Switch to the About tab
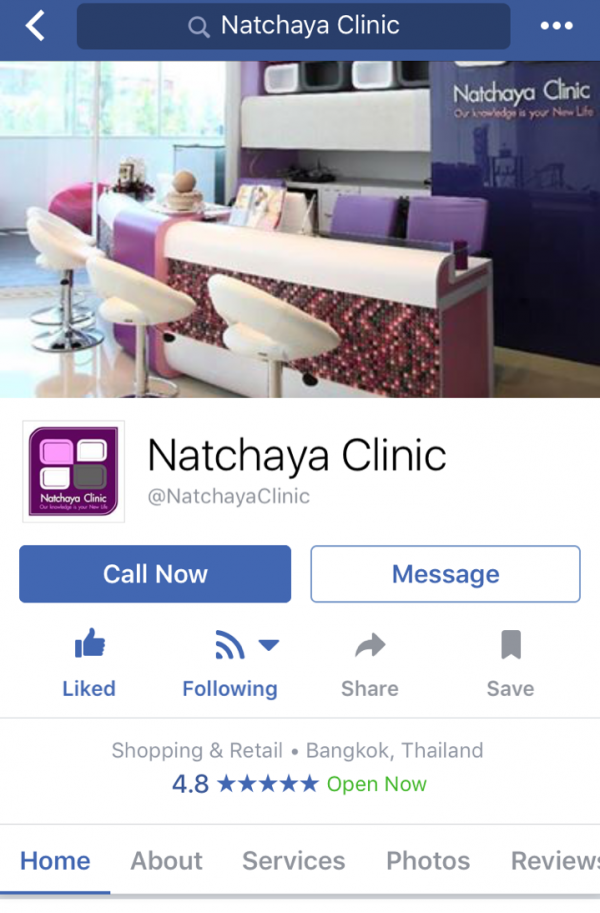600x913 pixels. (166, 861)
